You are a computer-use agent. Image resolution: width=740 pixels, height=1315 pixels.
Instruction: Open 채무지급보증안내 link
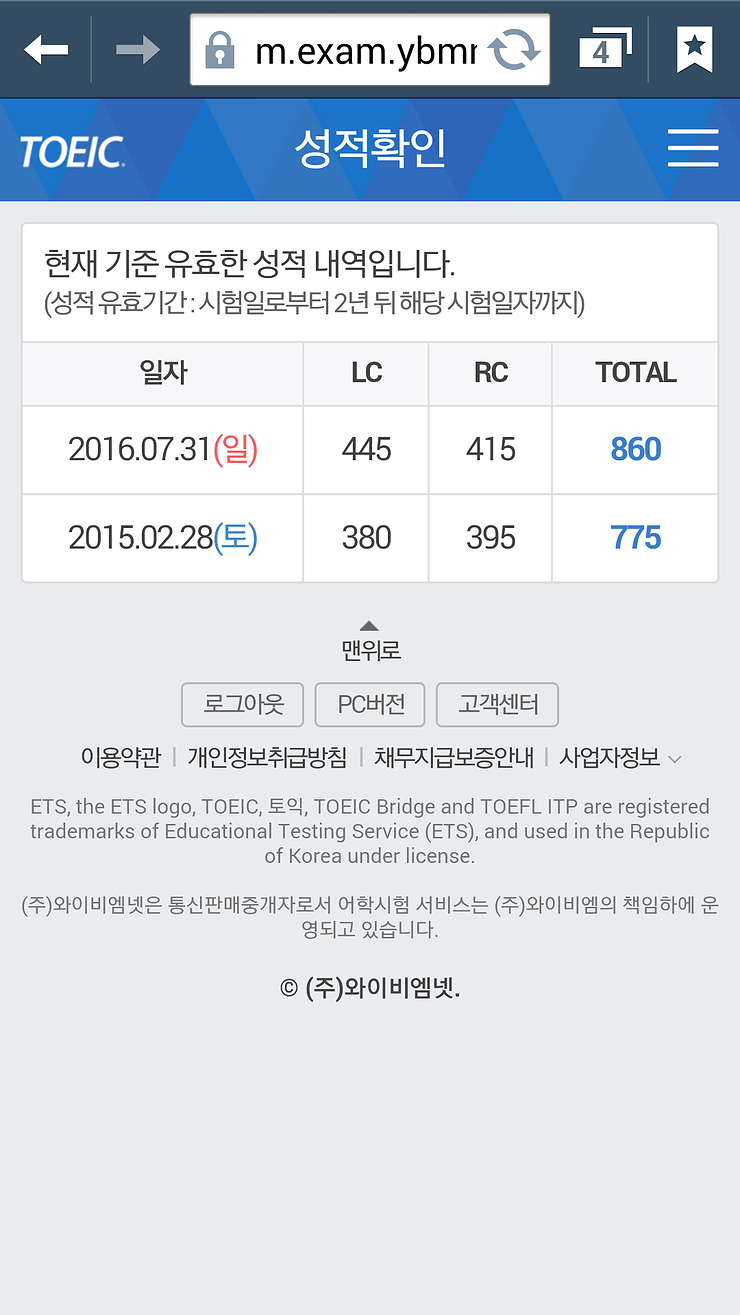(454, 758)
